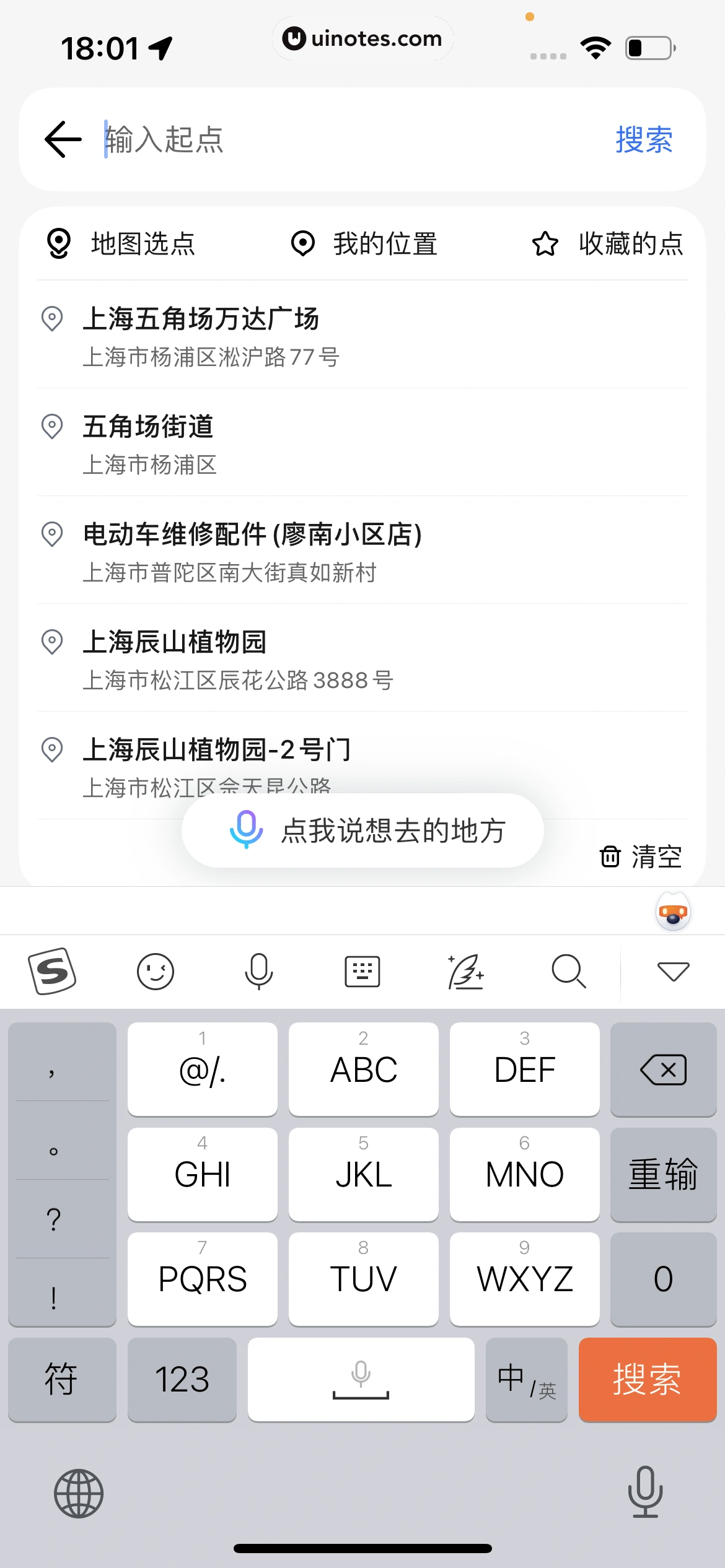The height and width of the screenshot is (1568, 725).
Task: Choose 地图选点 to pick on map
Action: (x=121, y=243)
